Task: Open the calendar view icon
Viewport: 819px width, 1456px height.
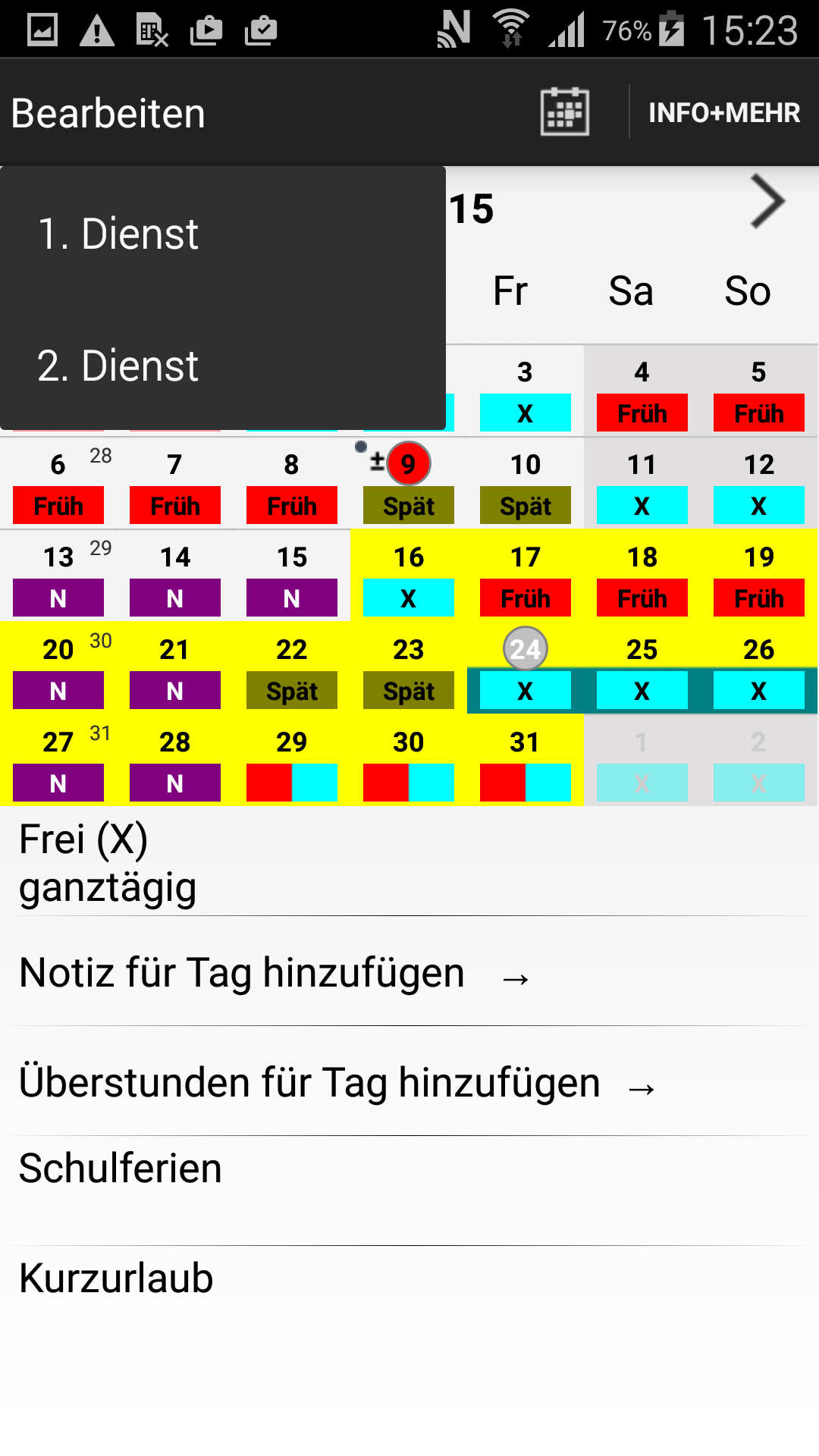Action: tap(565, 112)
